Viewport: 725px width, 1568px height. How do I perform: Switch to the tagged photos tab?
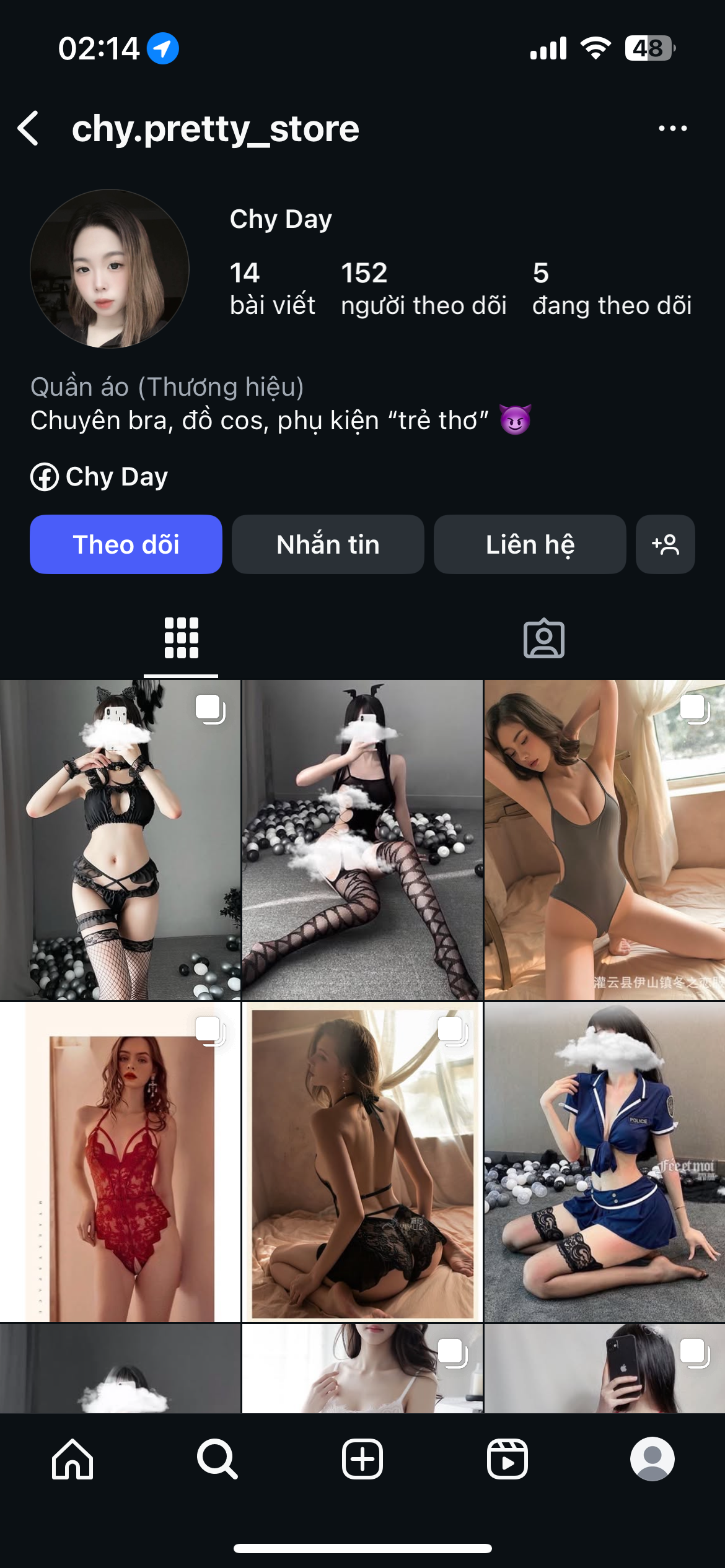543,638
